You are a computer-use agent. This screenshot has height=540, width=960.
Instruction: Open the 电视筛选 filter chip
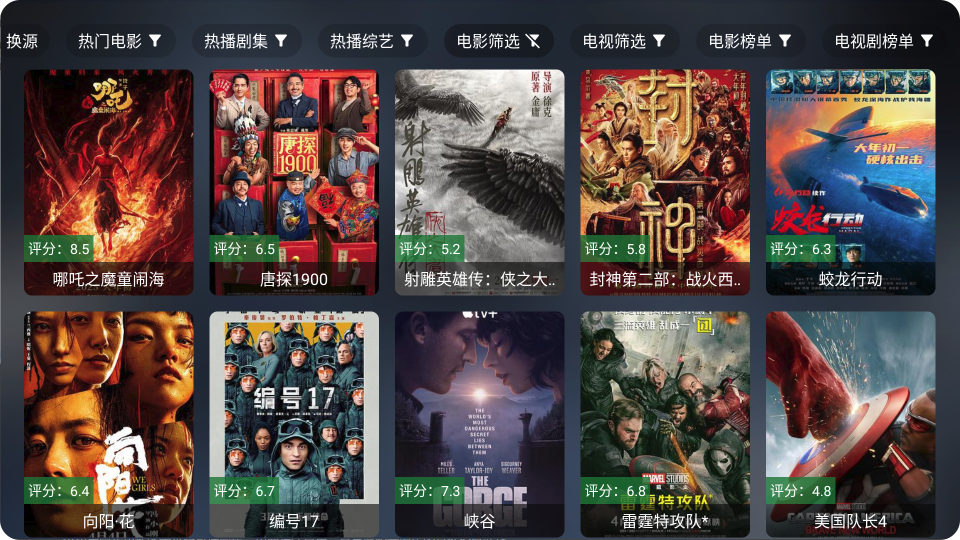(624, 41)
